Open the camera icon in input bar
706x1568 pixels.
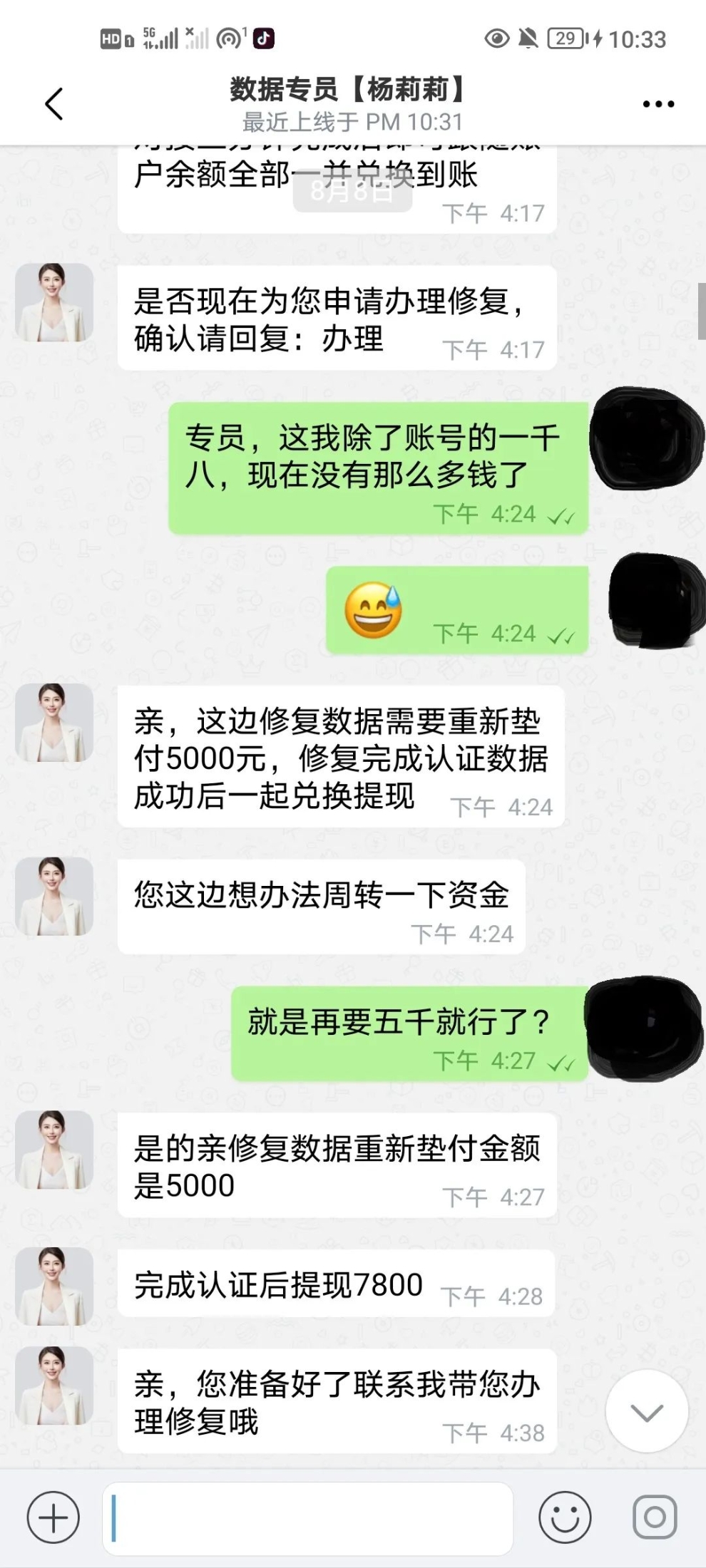click(655, 1518)
